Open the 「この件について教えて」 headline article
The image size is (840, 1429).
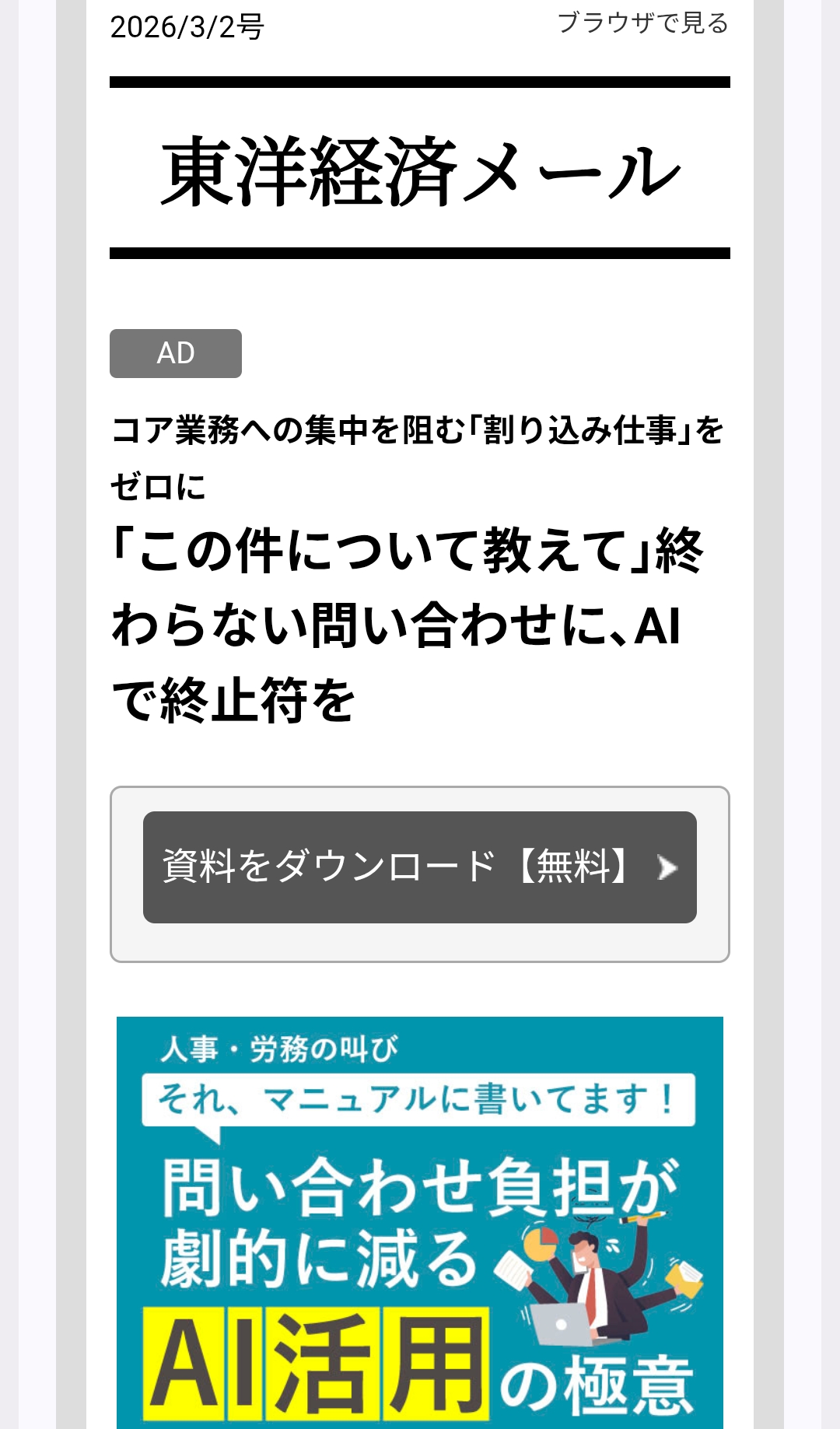(x=407, y=625)
